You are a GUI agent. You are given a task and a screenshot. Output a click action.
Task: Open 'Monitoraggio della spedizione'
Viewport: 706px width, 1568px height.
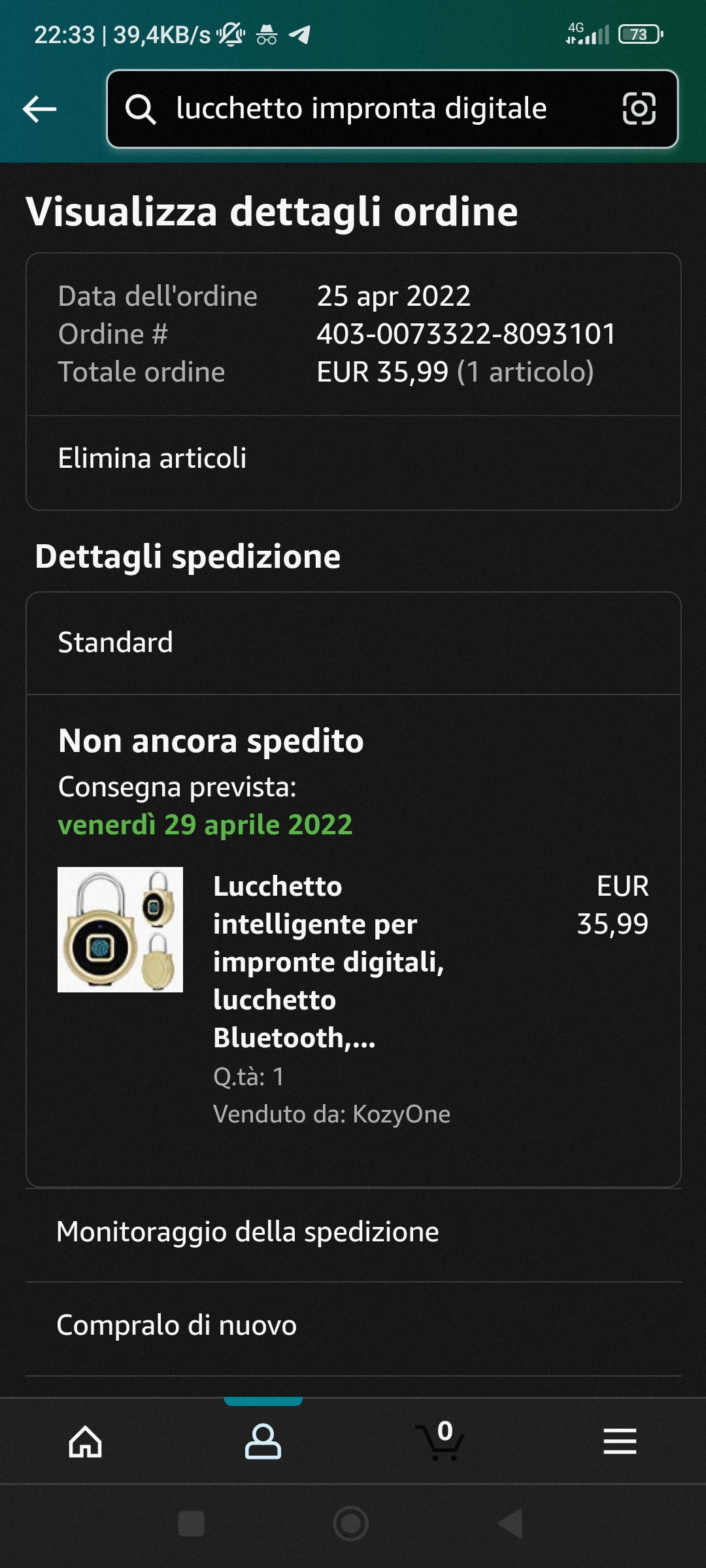(x=247, y=1232)
